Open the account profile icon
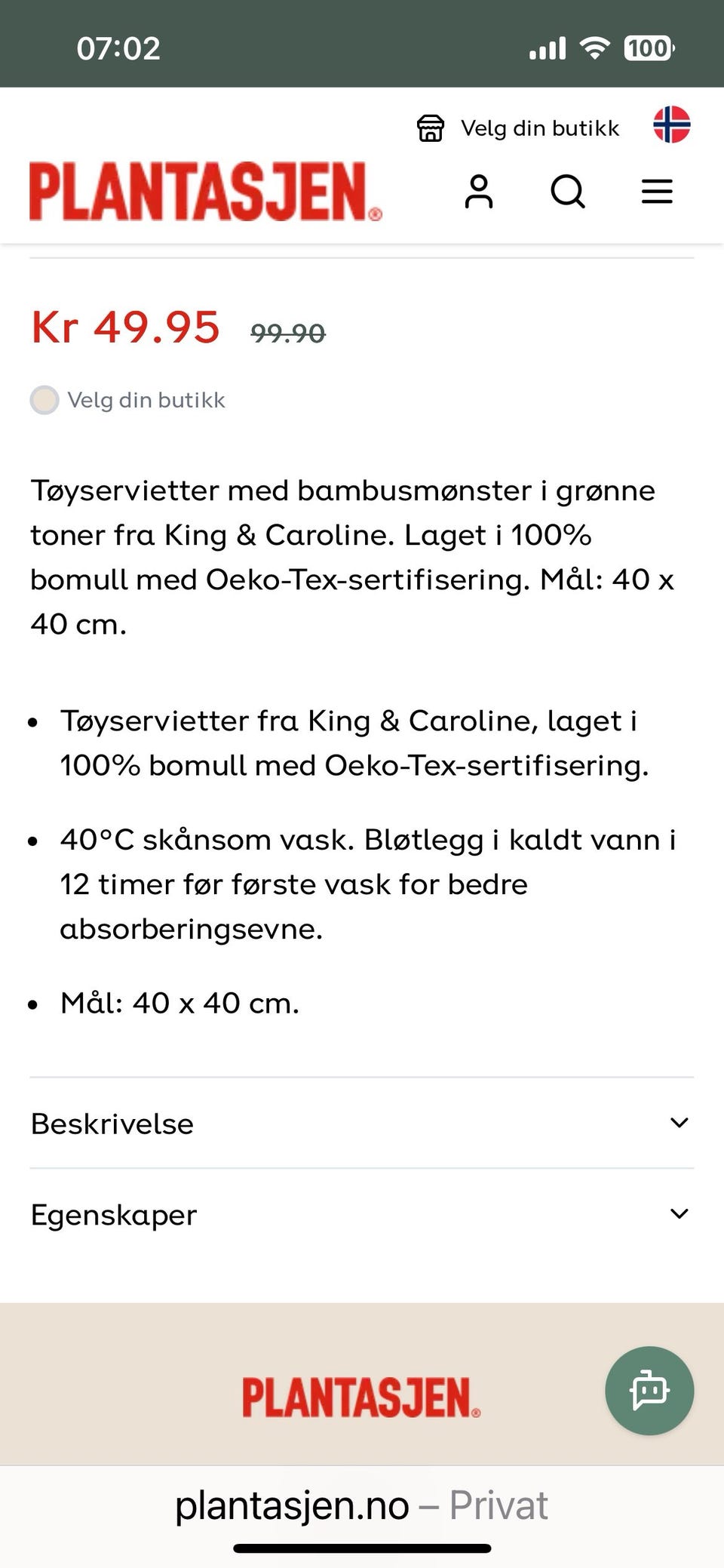 tap(479, 192)
